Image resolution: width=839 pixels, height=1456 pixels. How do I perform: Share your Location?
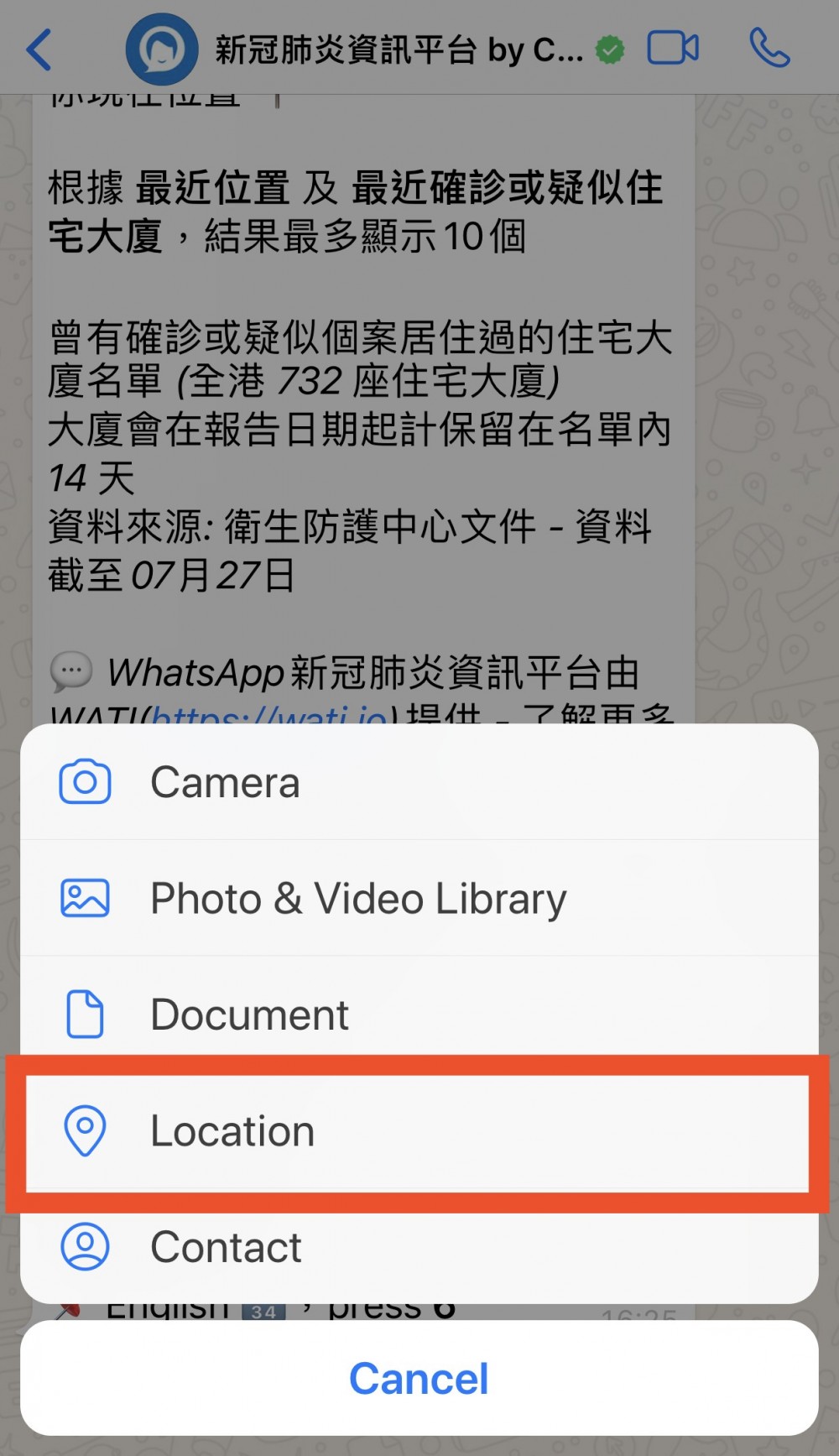click(418, 1131)
